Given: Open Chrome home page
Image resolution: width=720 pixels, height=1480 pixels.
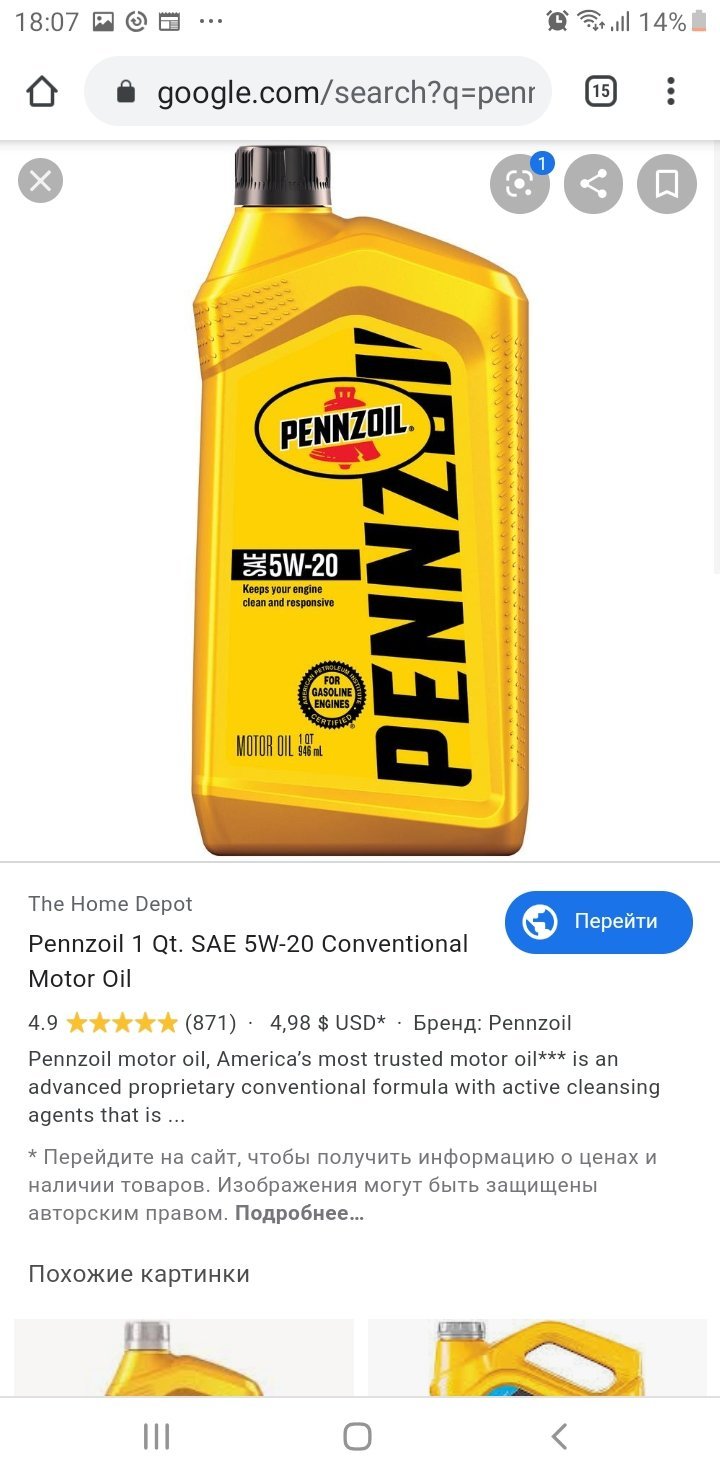Looking at the screenshot, I should 42,92.
